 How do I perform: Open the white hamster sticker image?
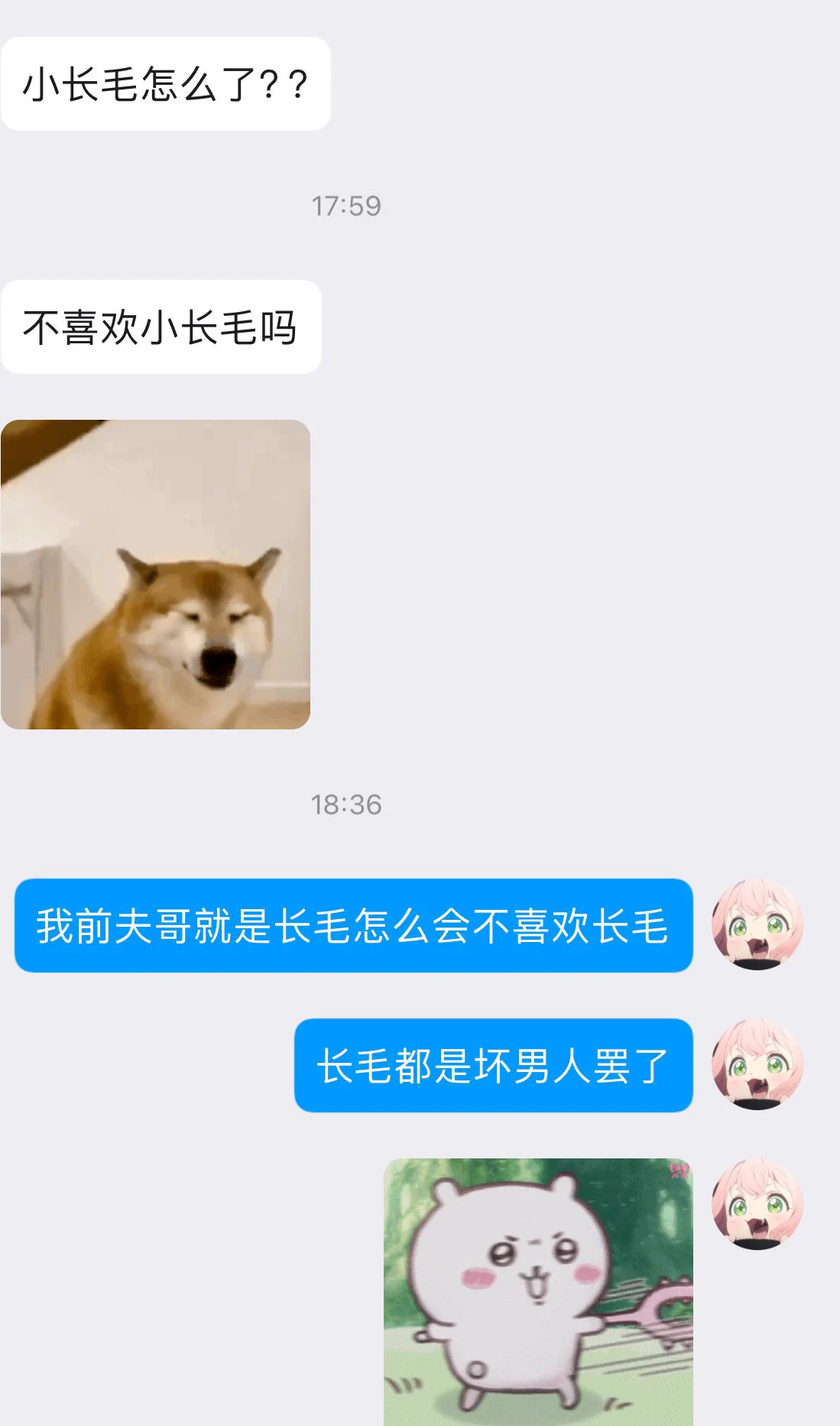[x=538, y=1291]
